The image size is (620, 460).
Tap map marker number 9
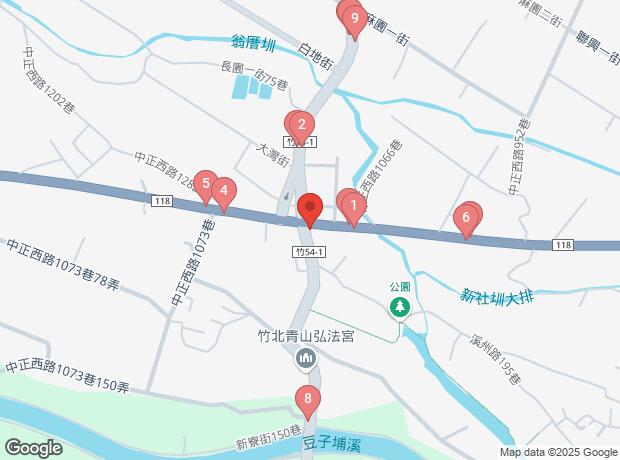(354, 19)
